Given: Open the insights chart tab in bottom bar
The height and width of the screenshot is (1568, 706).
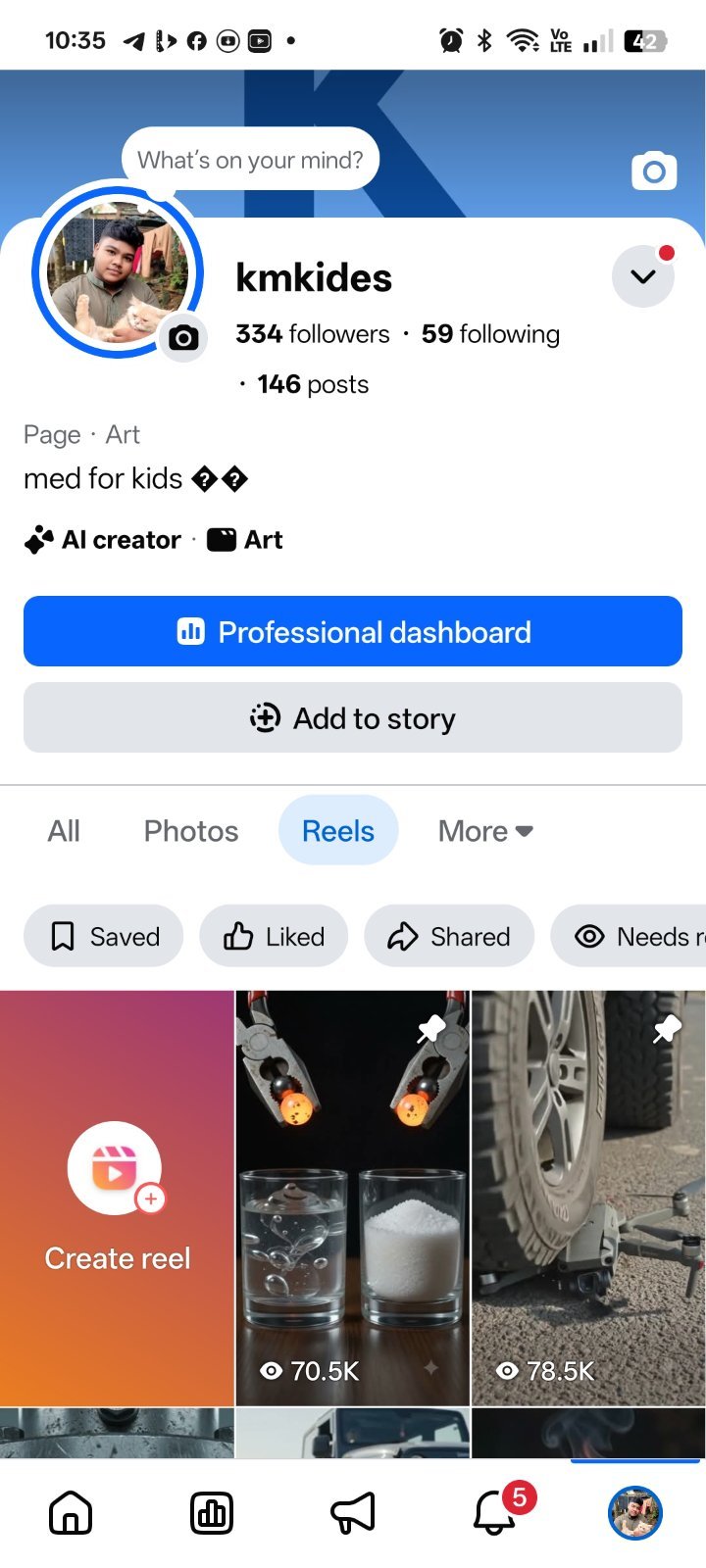Looking at the screenshot, I should click(212, 1513).
